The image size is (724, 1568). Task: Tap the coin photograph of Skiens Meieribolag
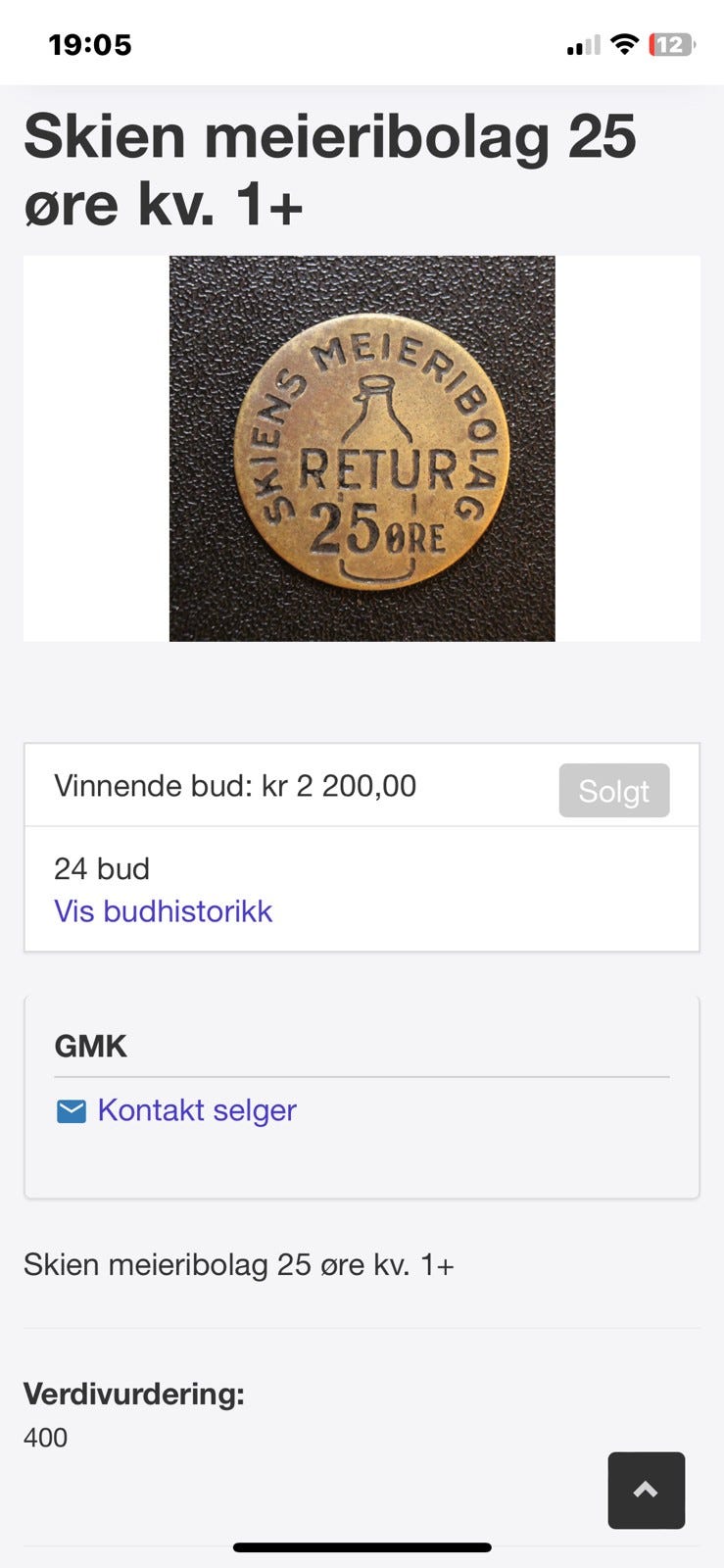pyautogui.click(x=362, y=447)
